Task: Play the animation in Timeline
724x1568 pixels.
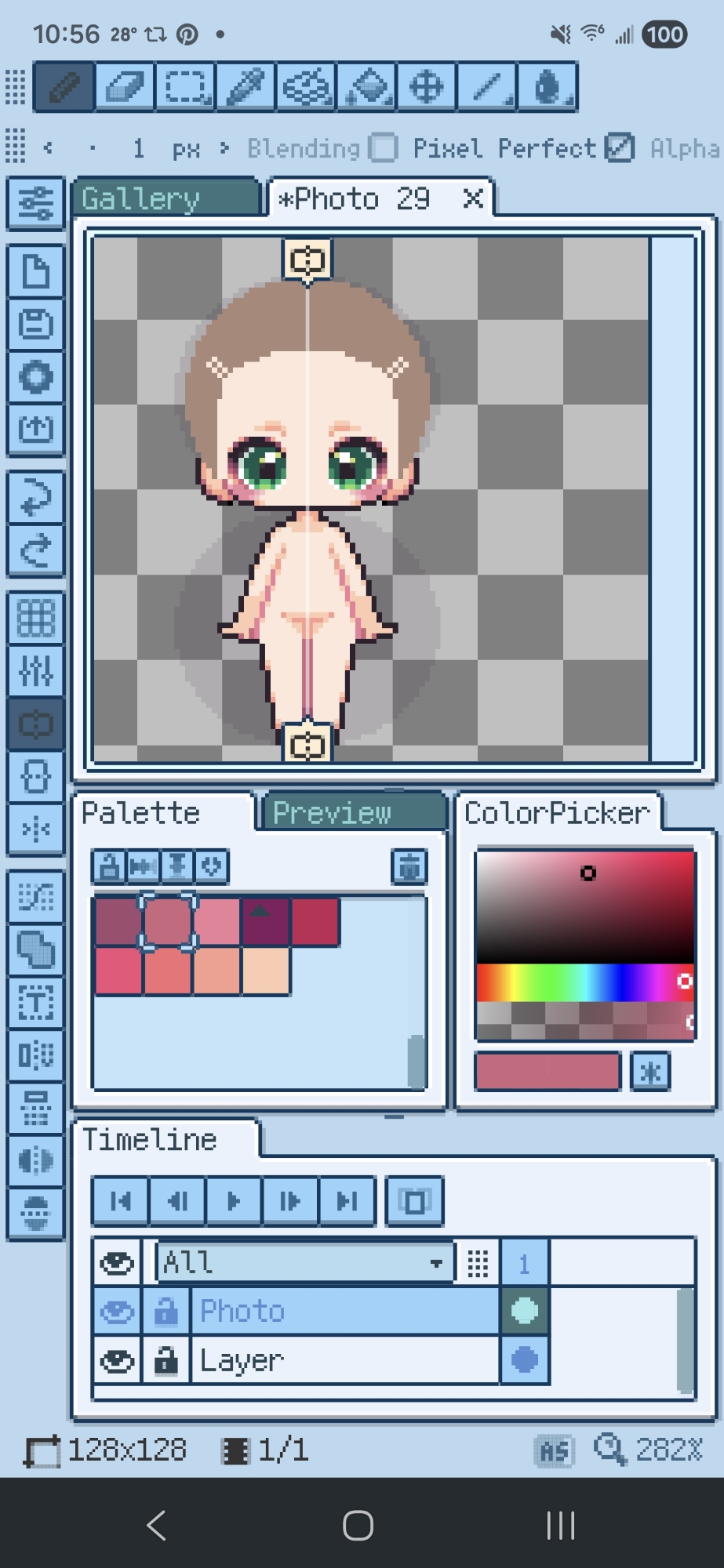Action: [x=233, y=1201]
